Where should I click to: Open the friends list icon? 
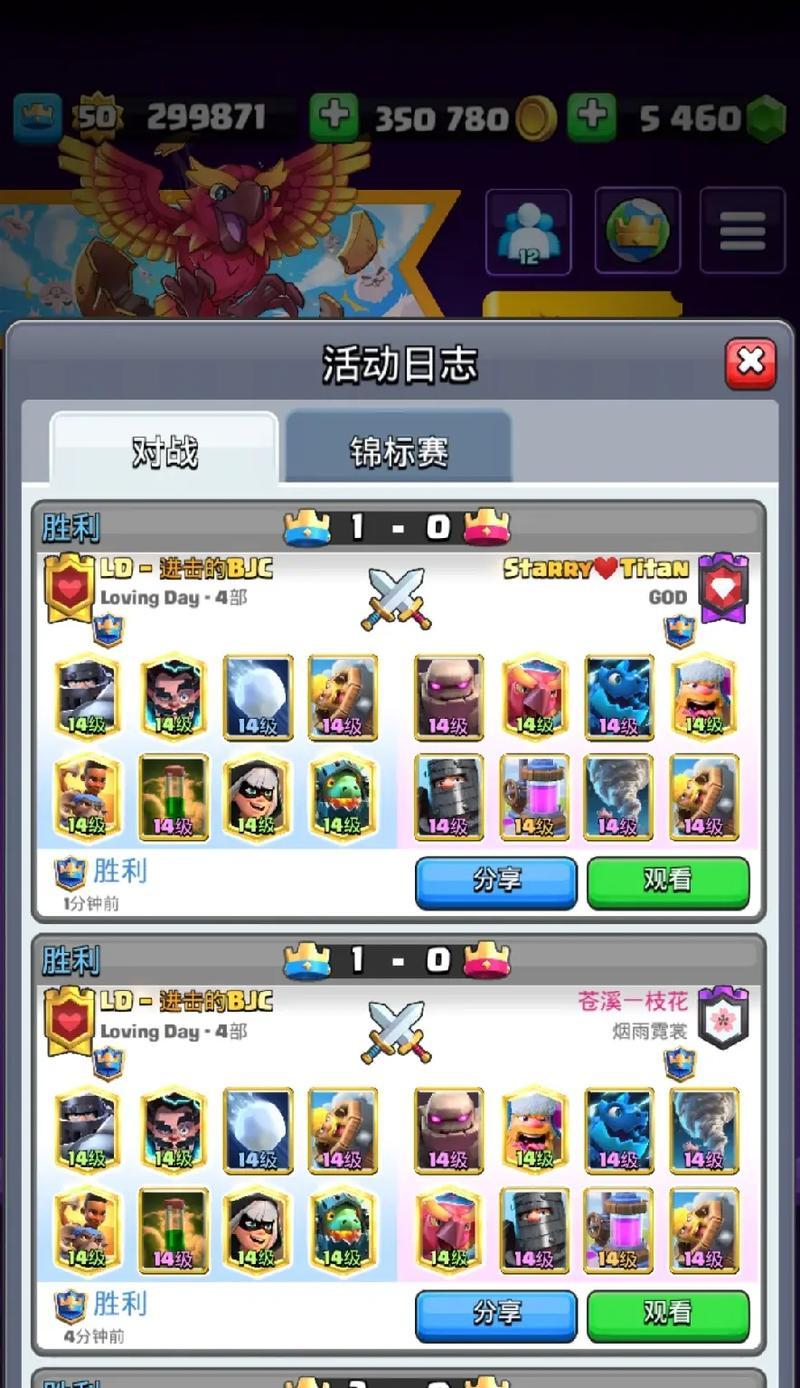(x=528, y=231)
